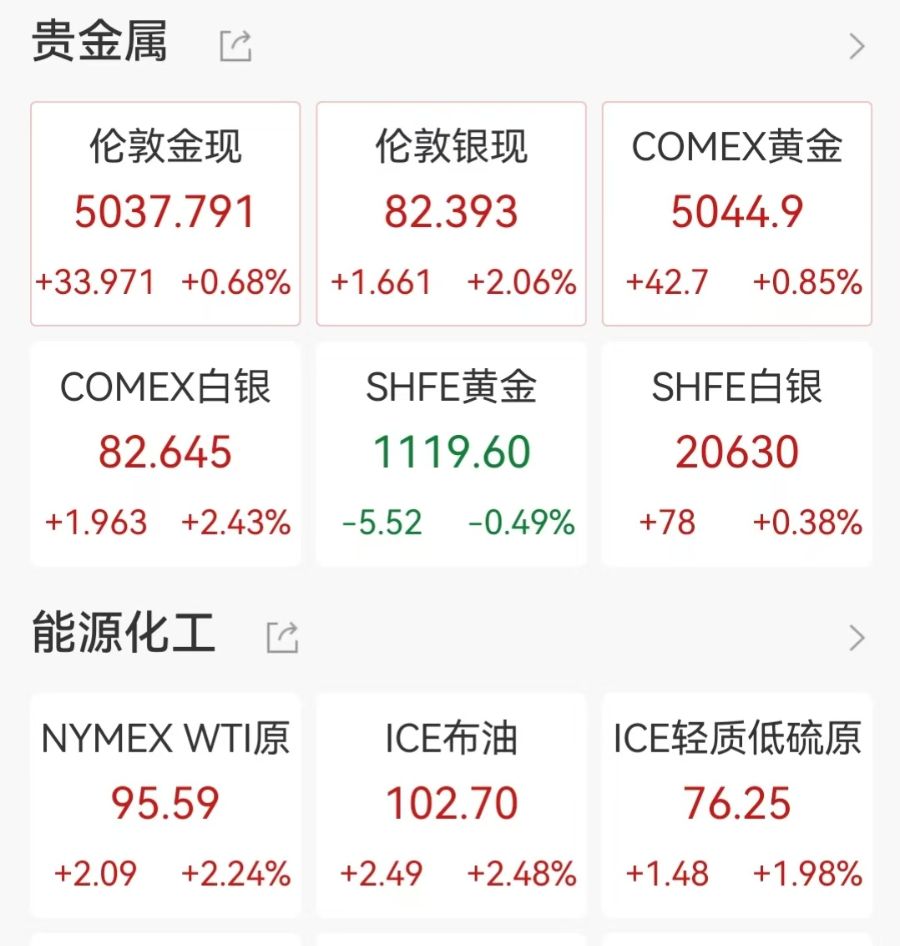
Task: Open the COMEX白银 quote card
Action: tap(164, 452)
